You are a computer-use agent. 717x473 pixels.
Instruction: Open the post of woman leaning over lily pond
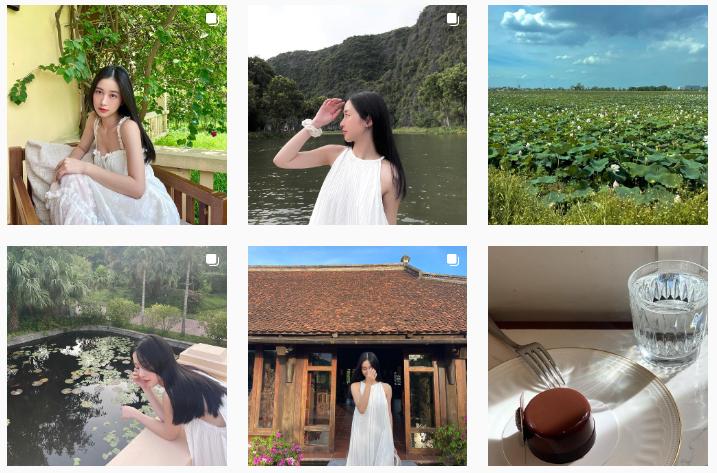point(116,356)
